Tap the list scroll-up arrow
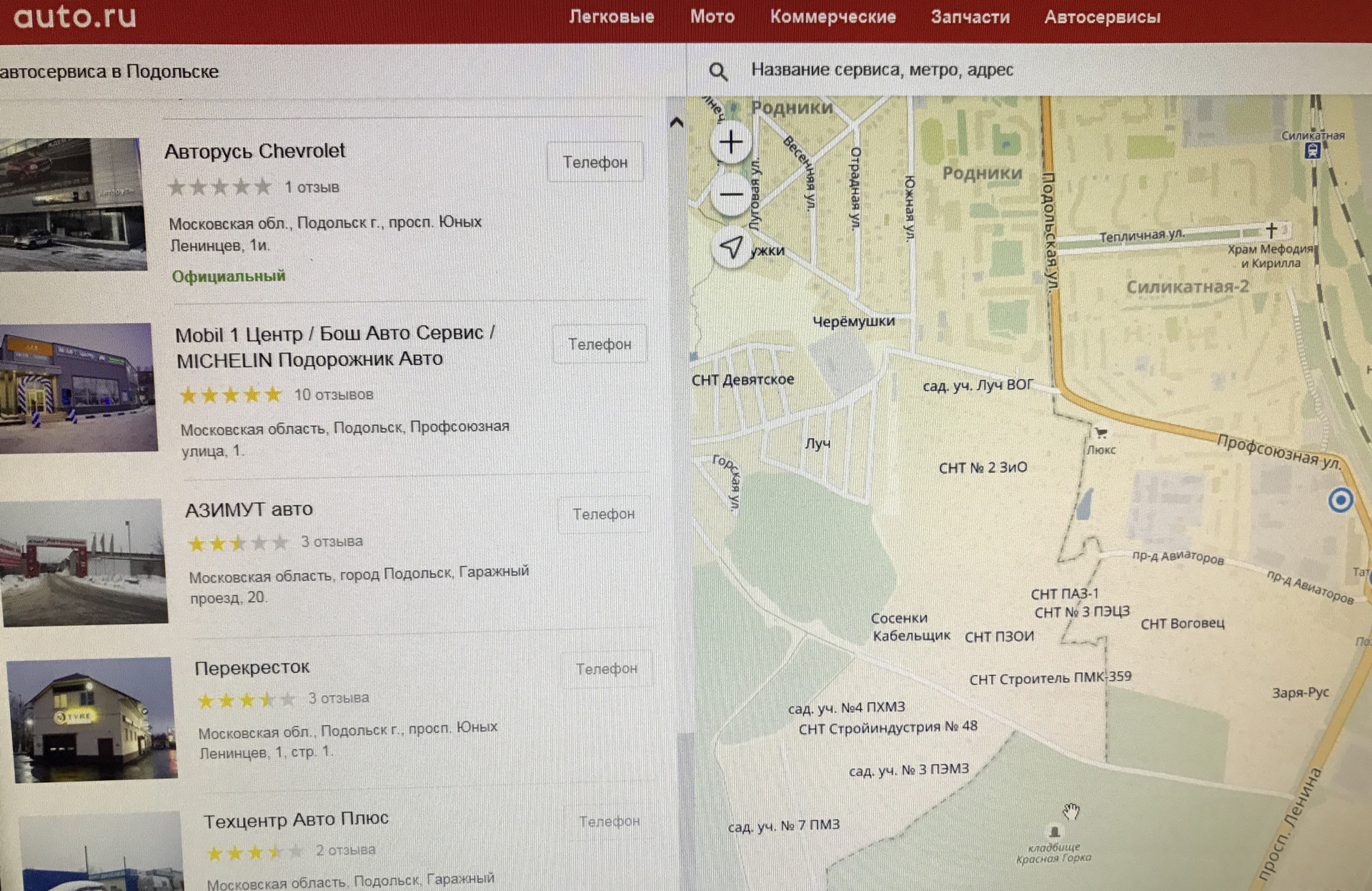Viewport: 1372px width, 891px height. [x=676, y=123]
